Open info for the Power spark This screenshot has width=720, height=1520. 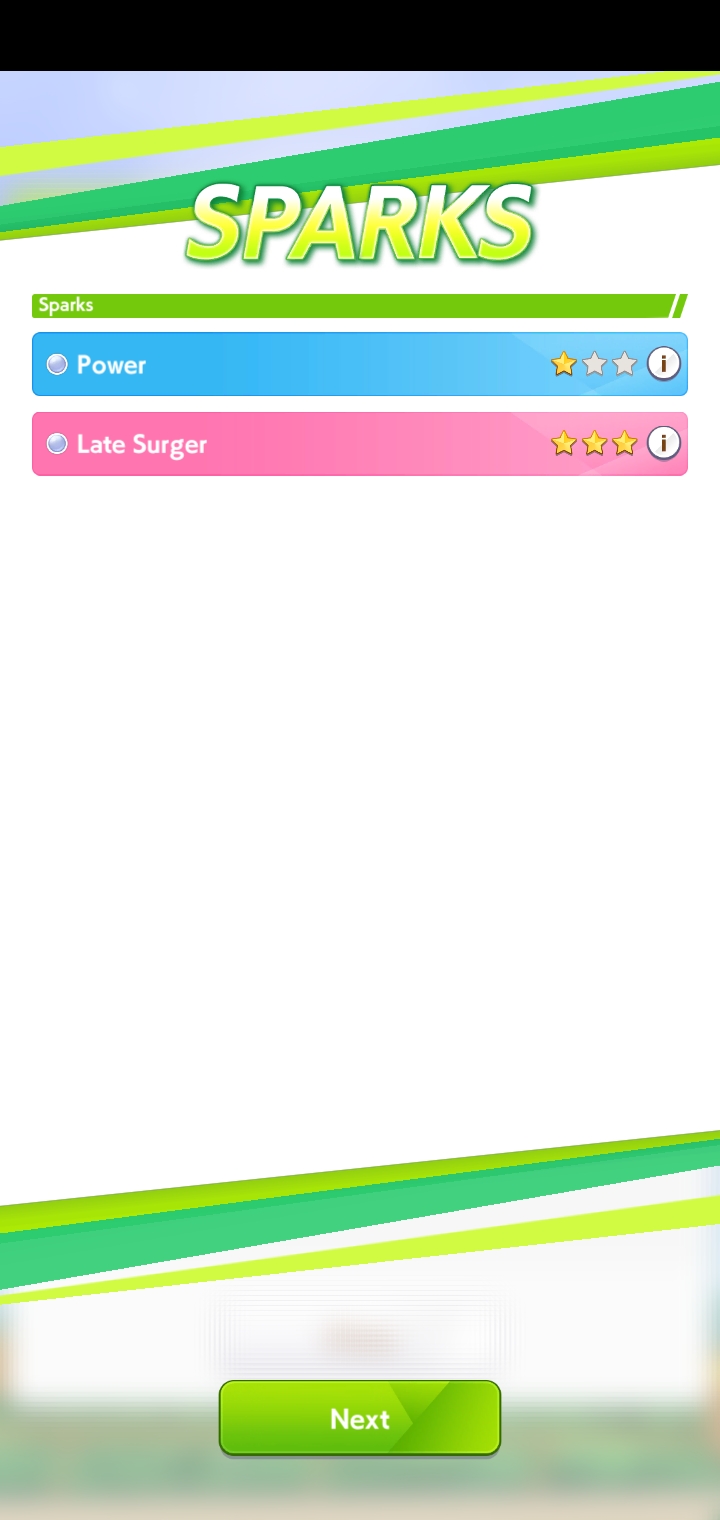pyautogui.click(x=663, y=363)
